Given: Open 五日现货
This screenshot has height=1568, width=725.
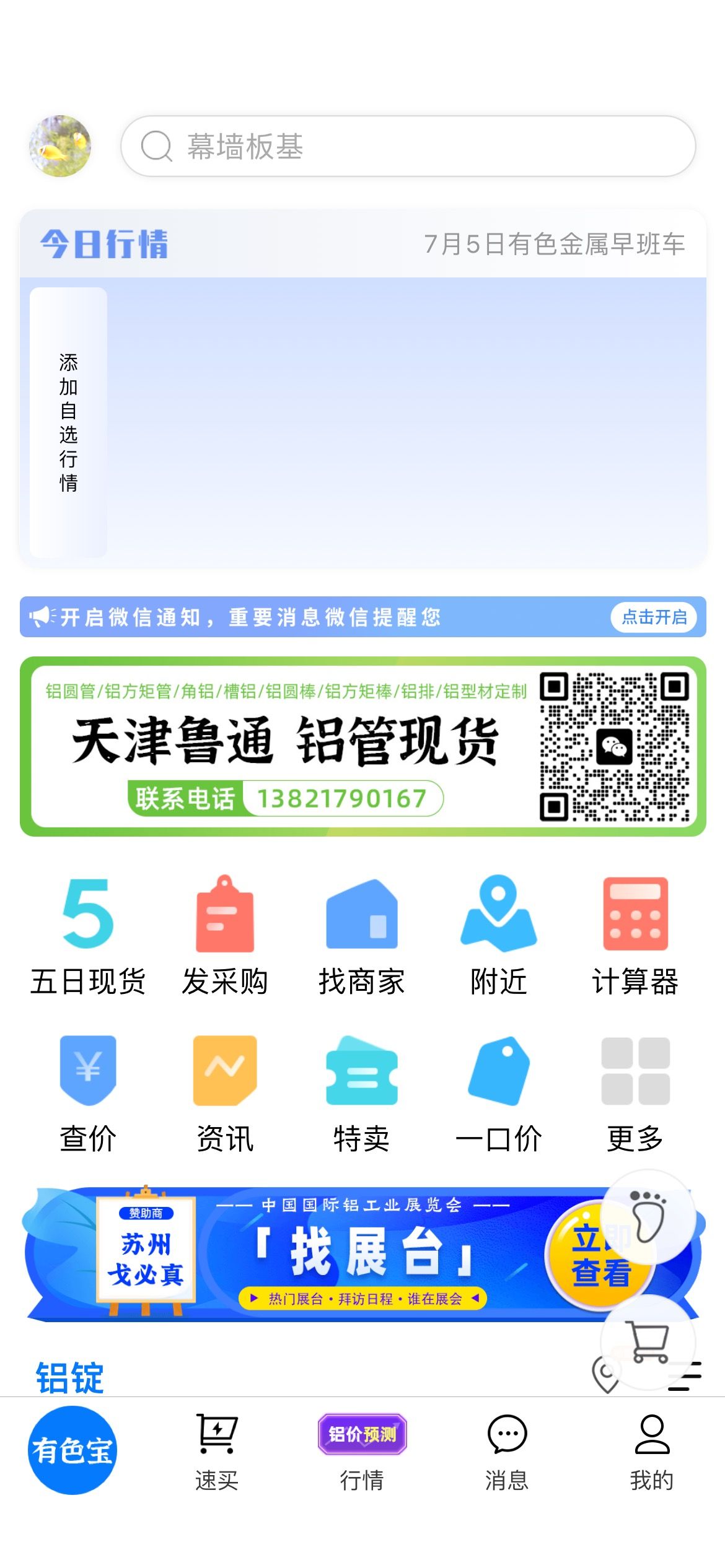Looking at the screenshot, I should (88, 936).
